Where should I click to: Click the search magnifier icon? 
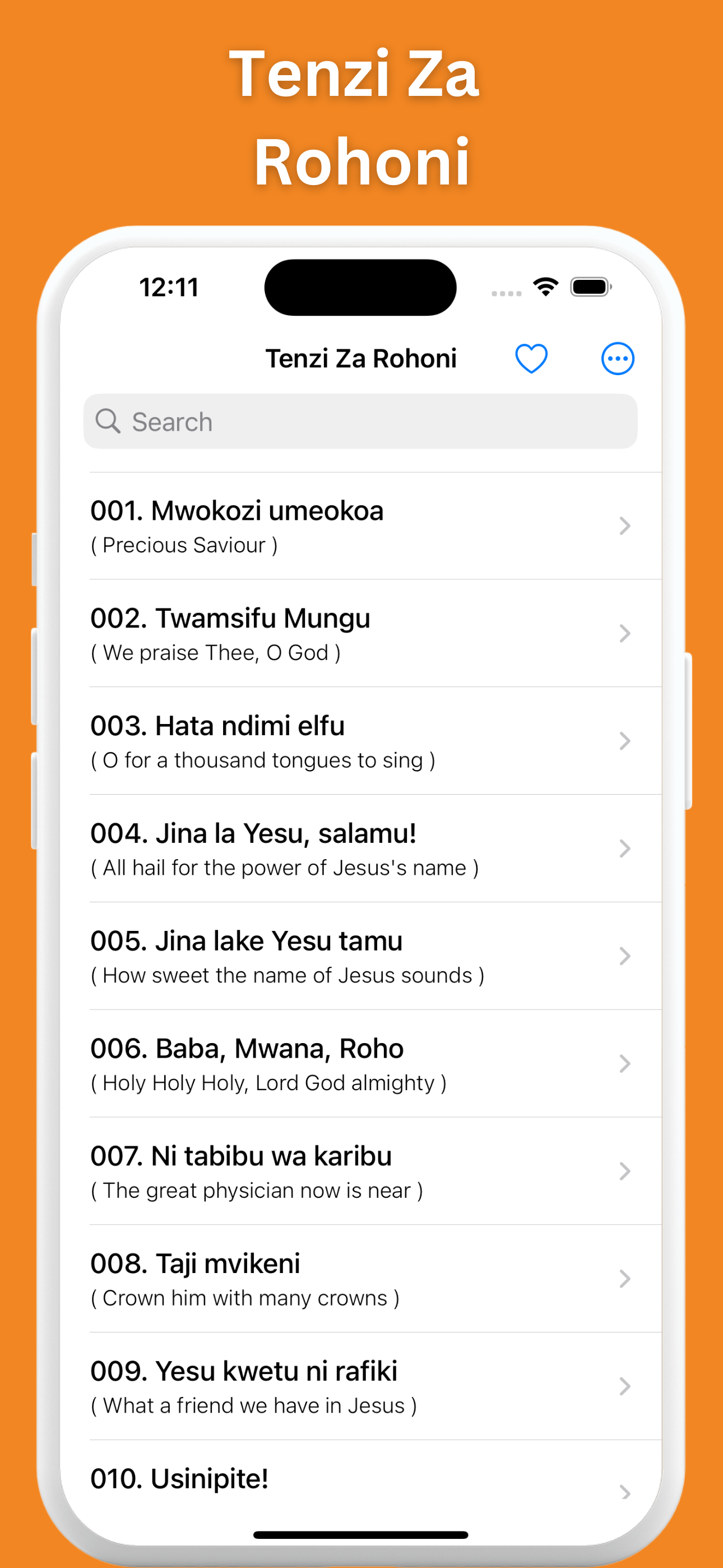[108, 421]
